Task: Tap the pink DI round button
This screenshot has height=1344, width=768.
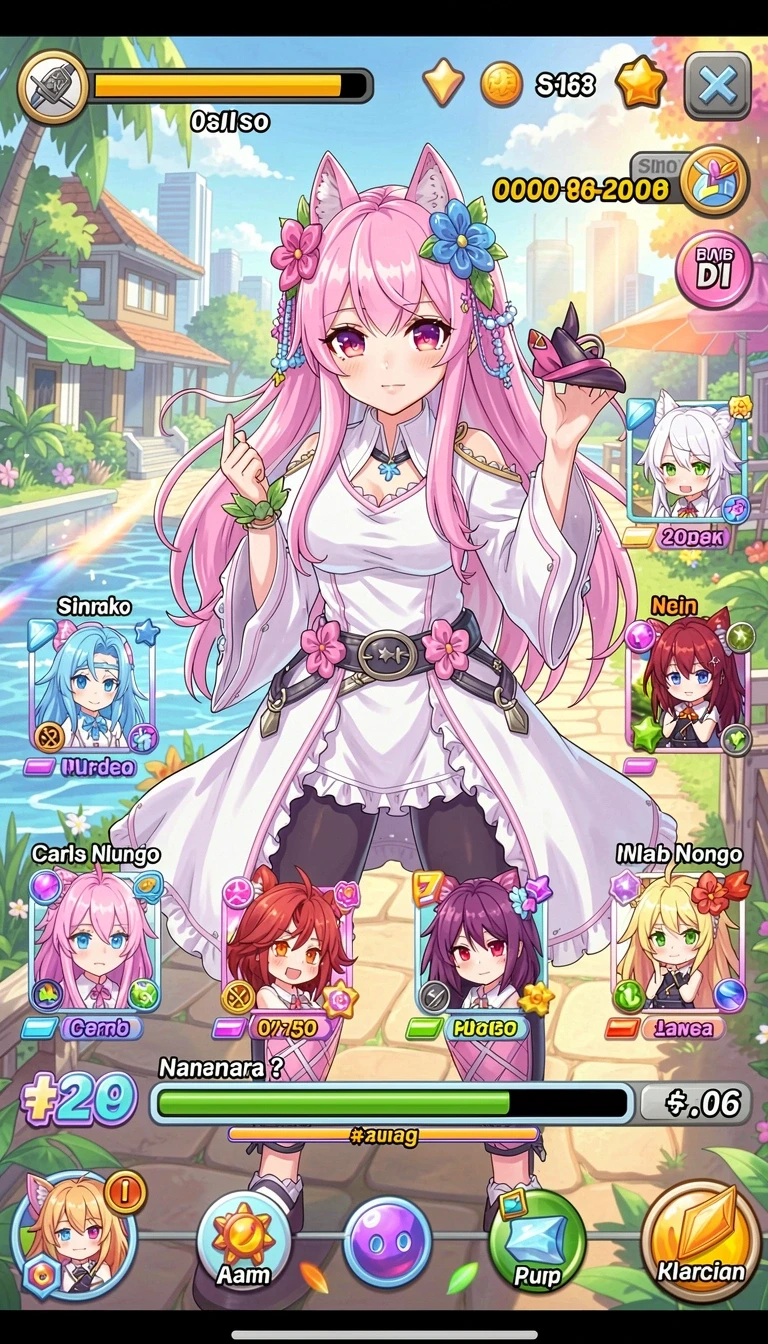Action: pyautogui.click(x=714, y=270)
